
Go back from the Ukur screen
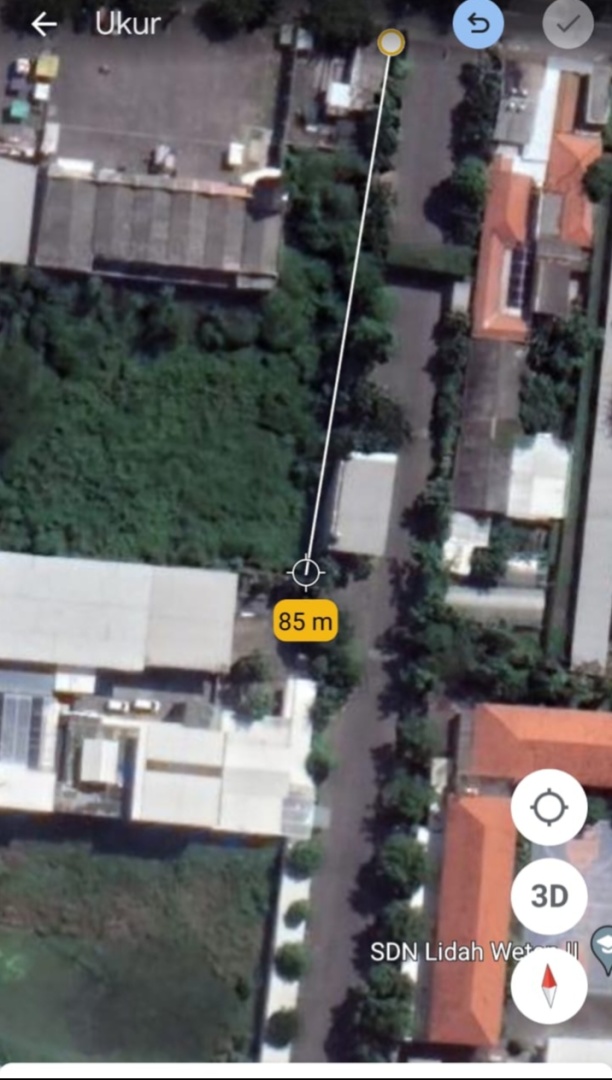click(x=44, y=24)
